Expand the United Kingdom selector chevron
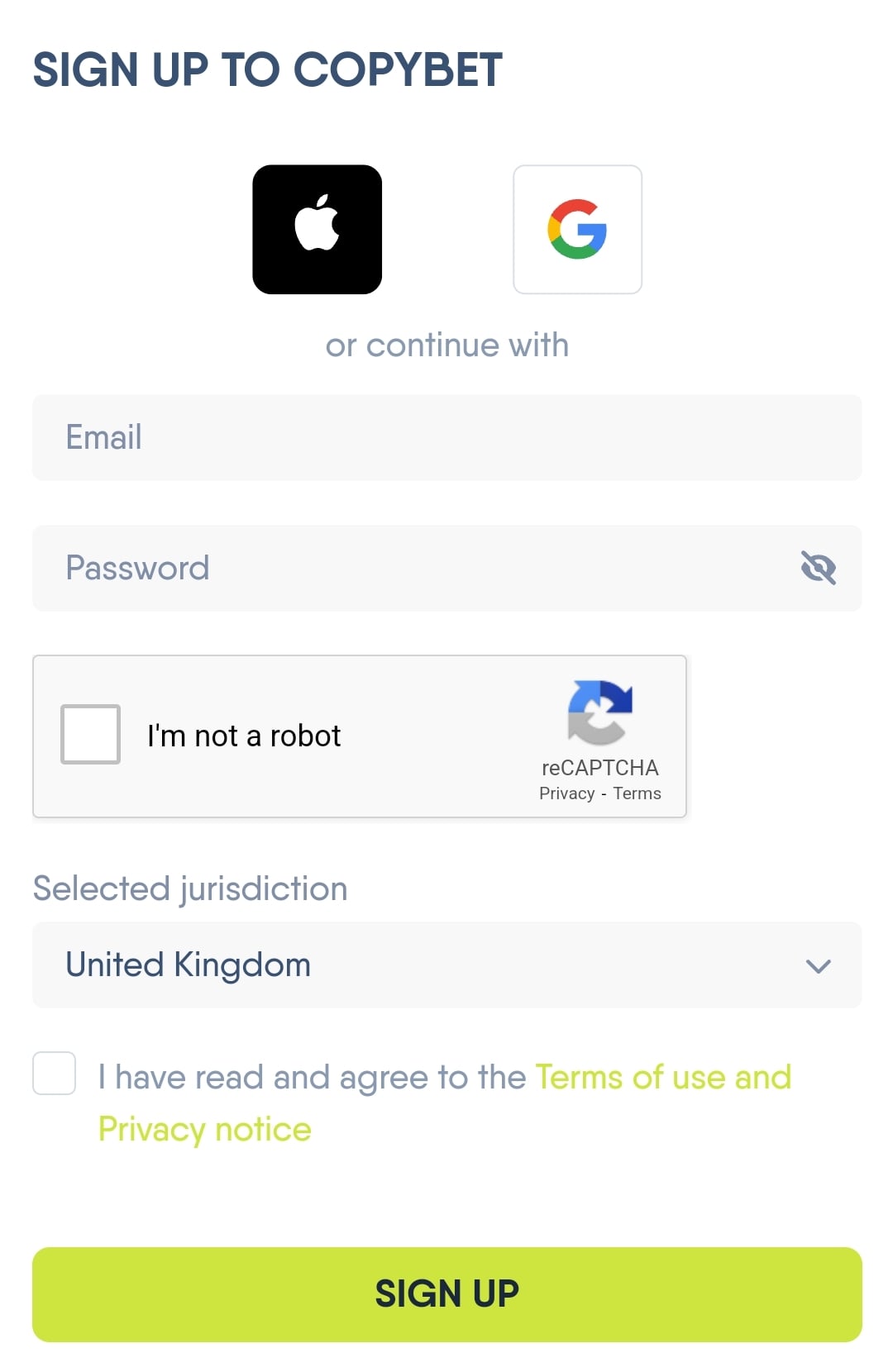Screen dimensions: 893x1372 click(817, 966)
